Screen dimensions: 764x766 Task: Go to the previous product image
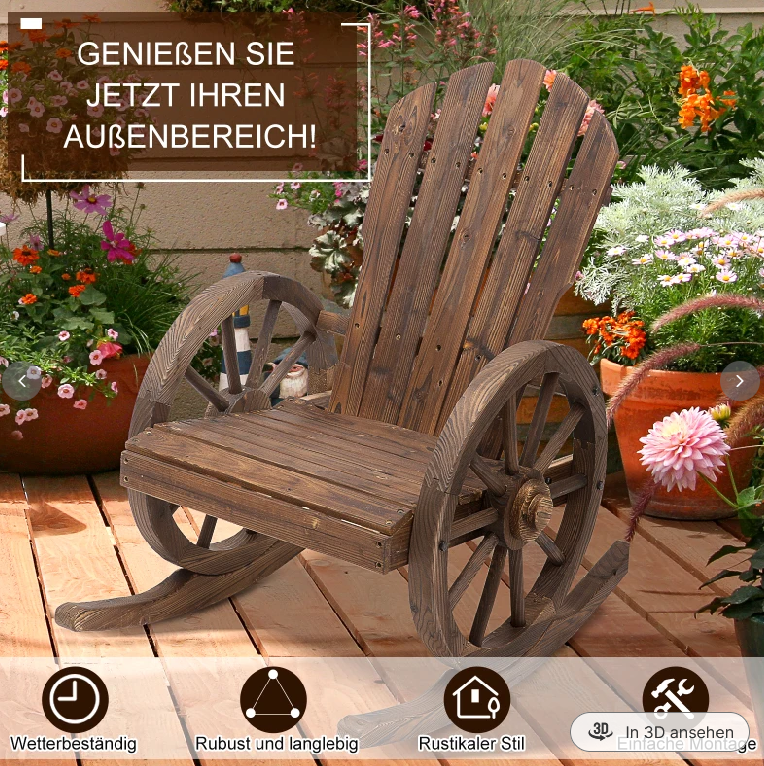pyautogui.click(x=22, y=381)
